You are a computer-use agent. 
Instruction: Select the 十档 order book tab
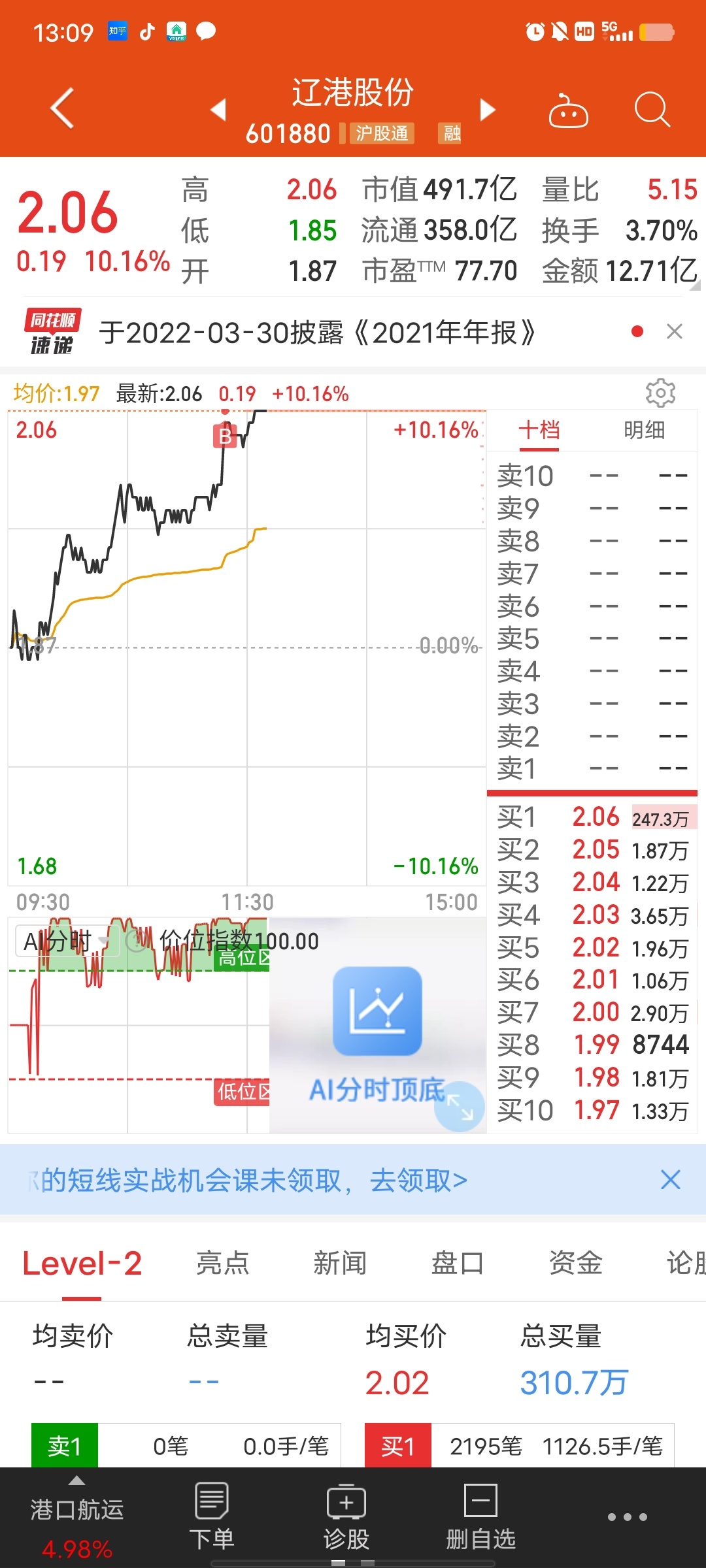tap(539, 431)
